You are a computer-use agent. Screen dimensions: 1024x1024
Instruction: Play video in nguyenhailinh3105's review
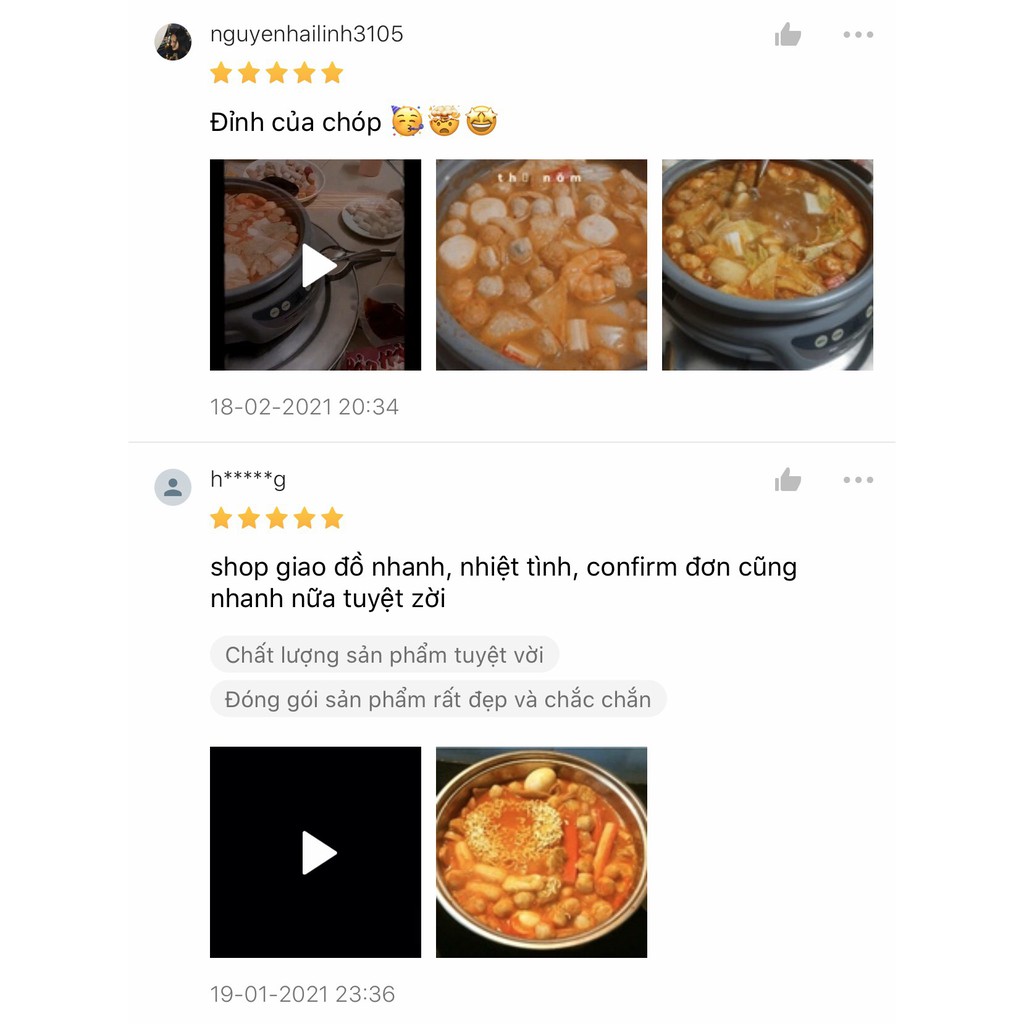pos(316,265)
